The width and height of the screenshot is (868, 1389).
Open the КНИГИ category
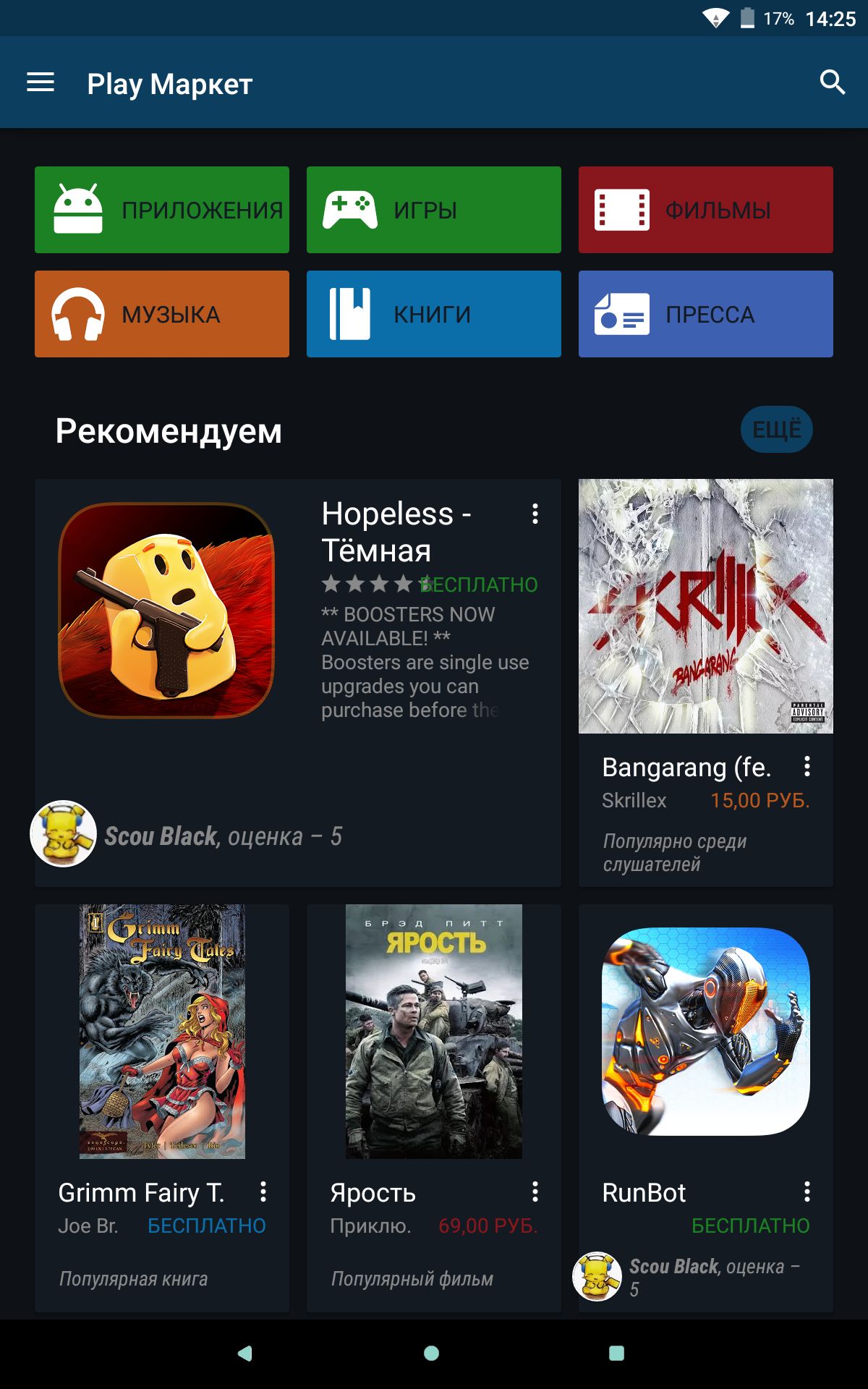434,314
